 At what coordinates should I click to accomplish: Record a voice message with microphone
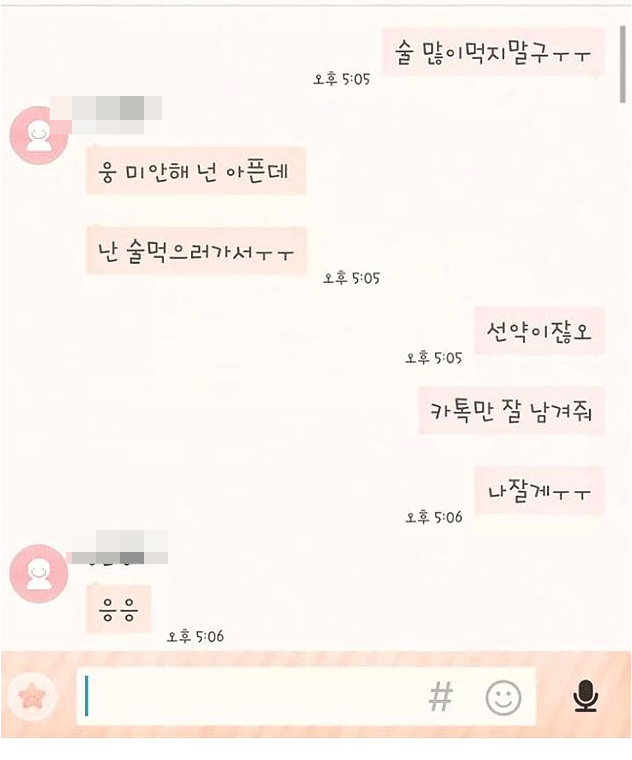[x=586, y=696]
